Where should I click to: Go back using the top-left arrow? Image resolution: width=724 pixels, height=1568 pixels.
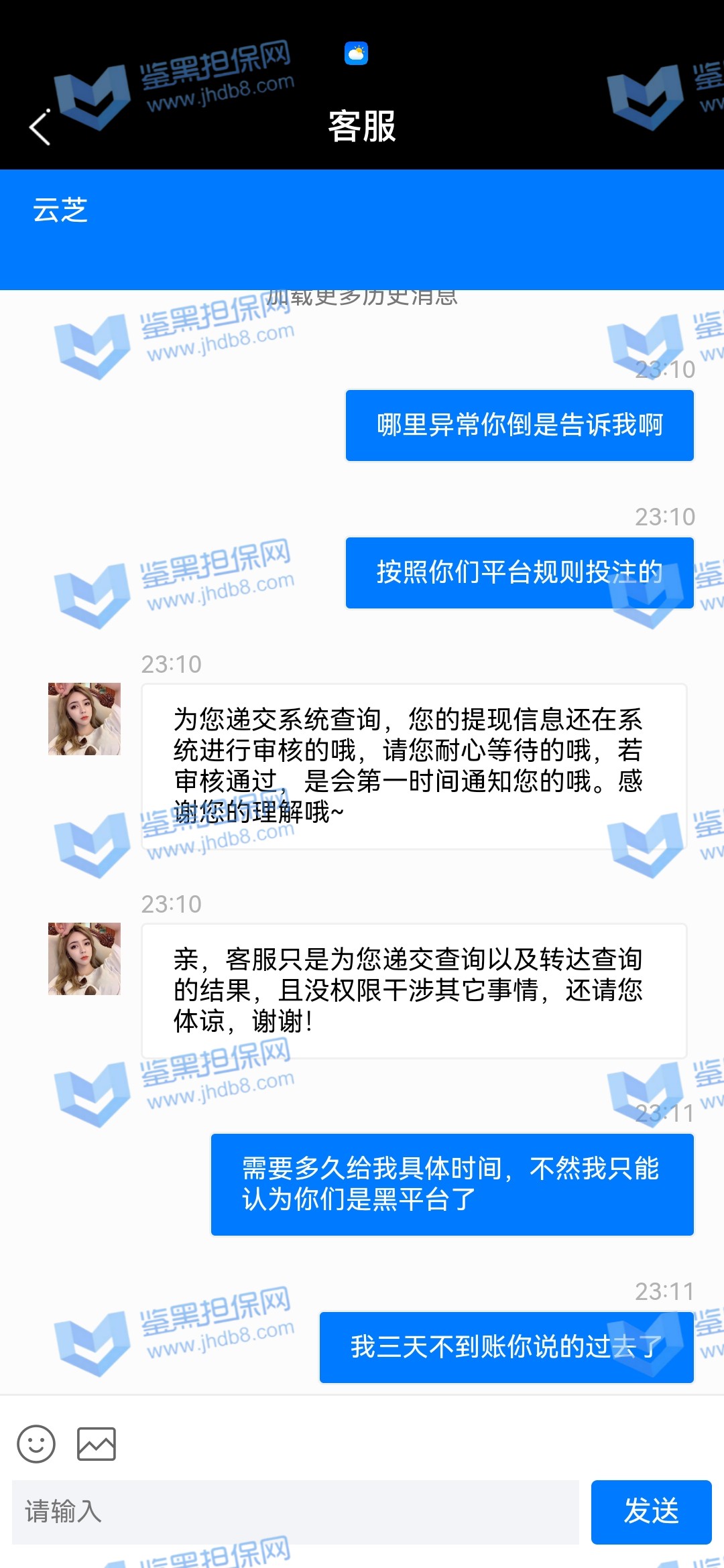40,127
